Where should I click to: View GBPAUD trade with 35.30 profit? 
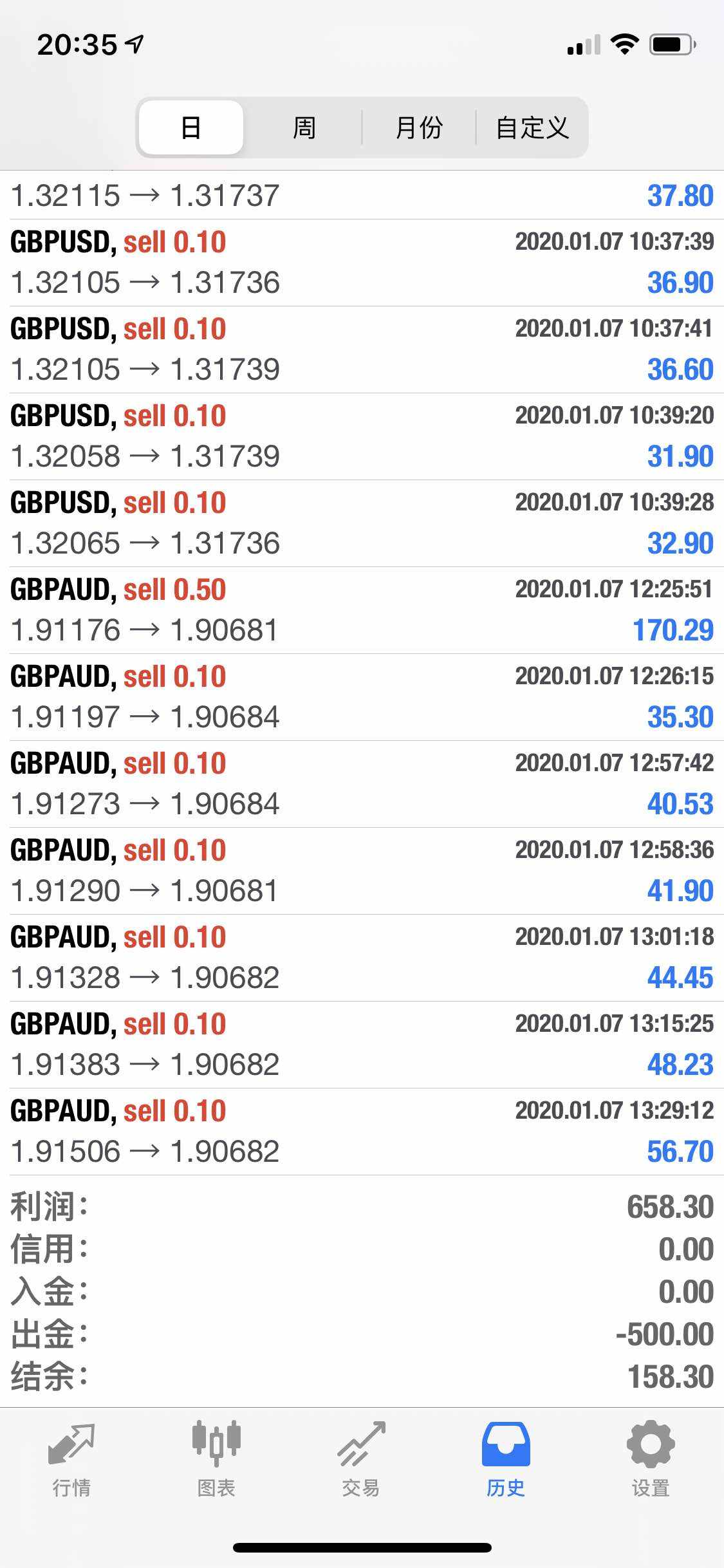point(362,697)
